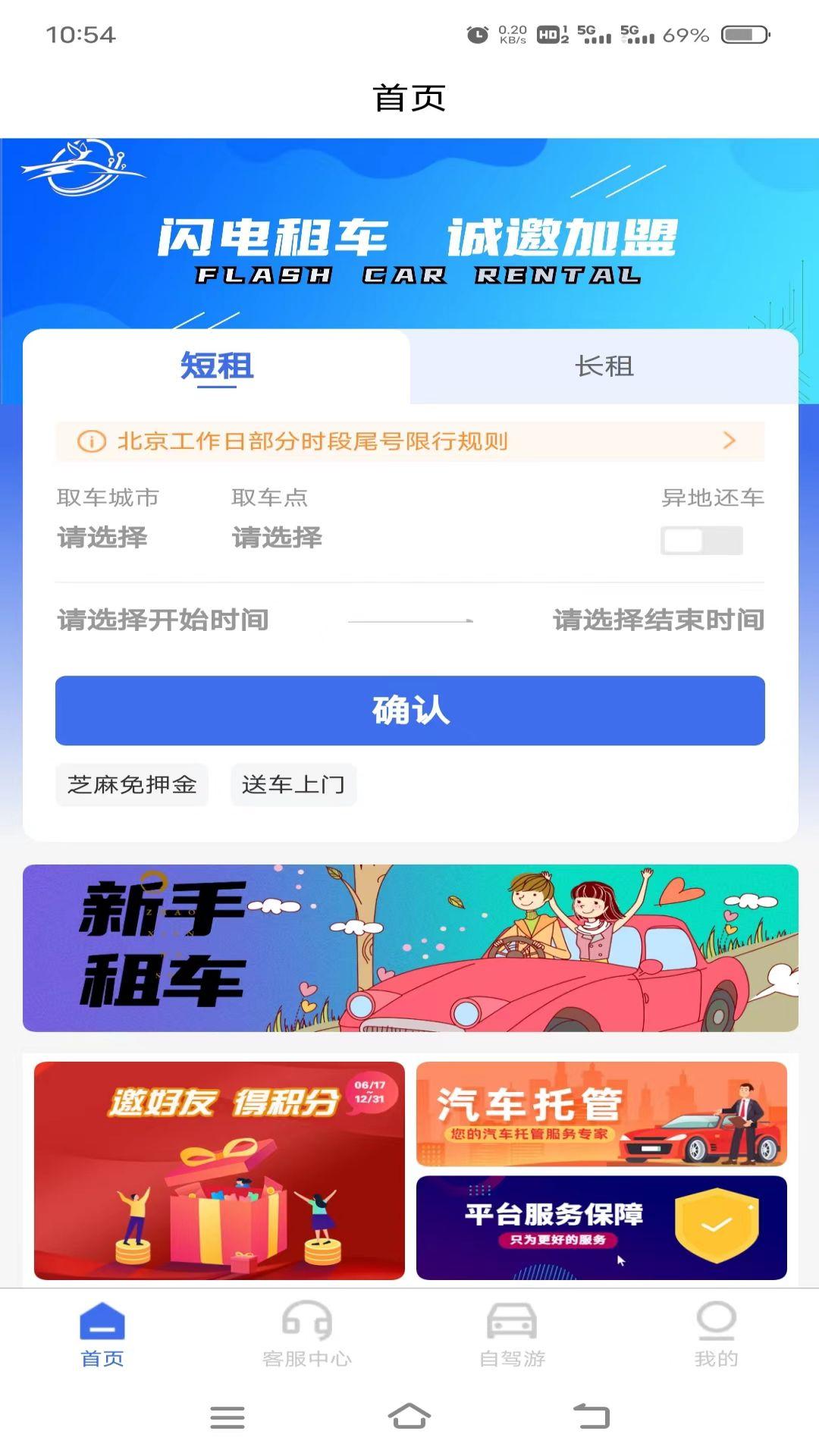Expand the Beijing restriction rules via chevron
Image resolution: width=819 pixels, height=1456 pixels.
coord(730,441)
